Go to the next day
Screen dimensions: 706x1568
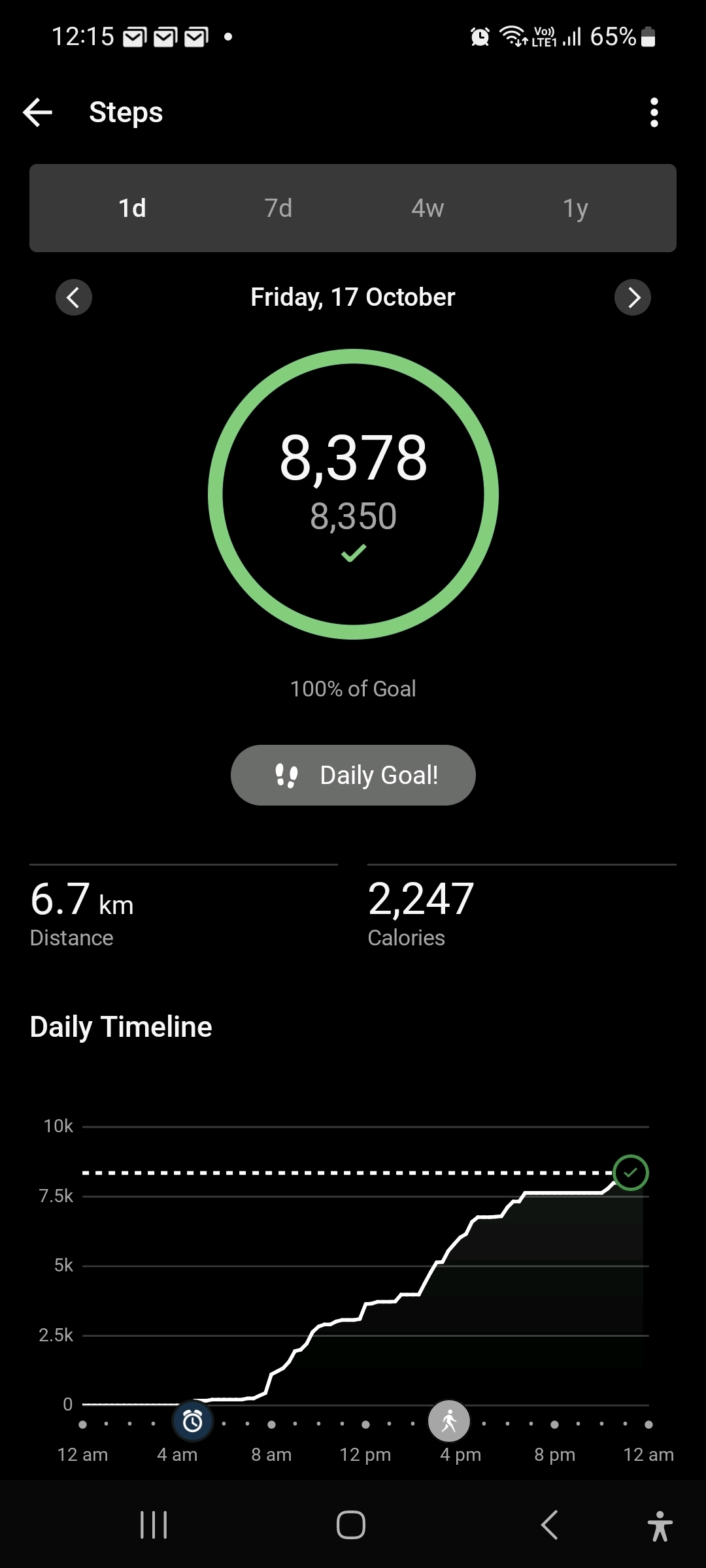pyautogui.click(x=632, y=297)
